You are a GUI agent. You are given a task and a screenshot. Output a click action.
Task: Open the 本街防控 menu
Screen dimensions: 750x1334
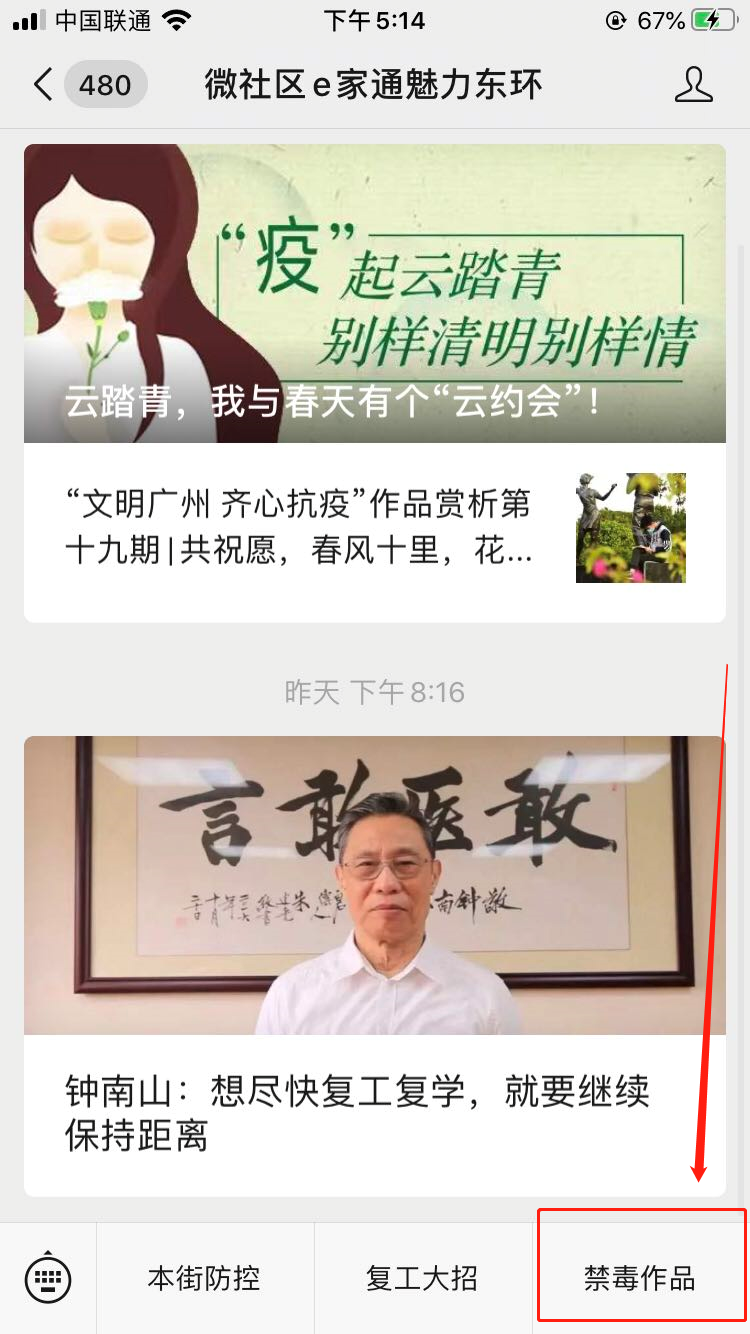pos(204,1278)
